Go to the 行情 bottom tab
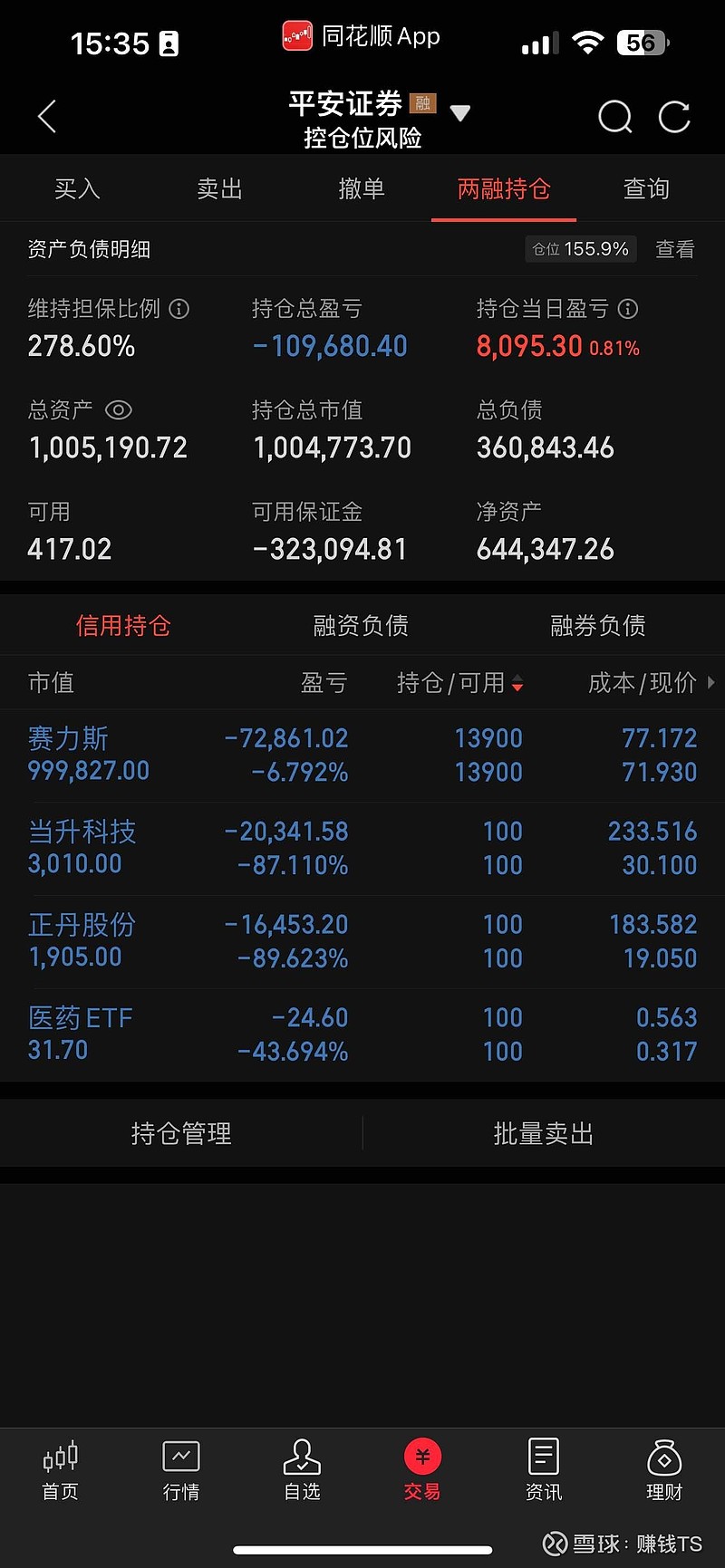 click(181, 1471)
